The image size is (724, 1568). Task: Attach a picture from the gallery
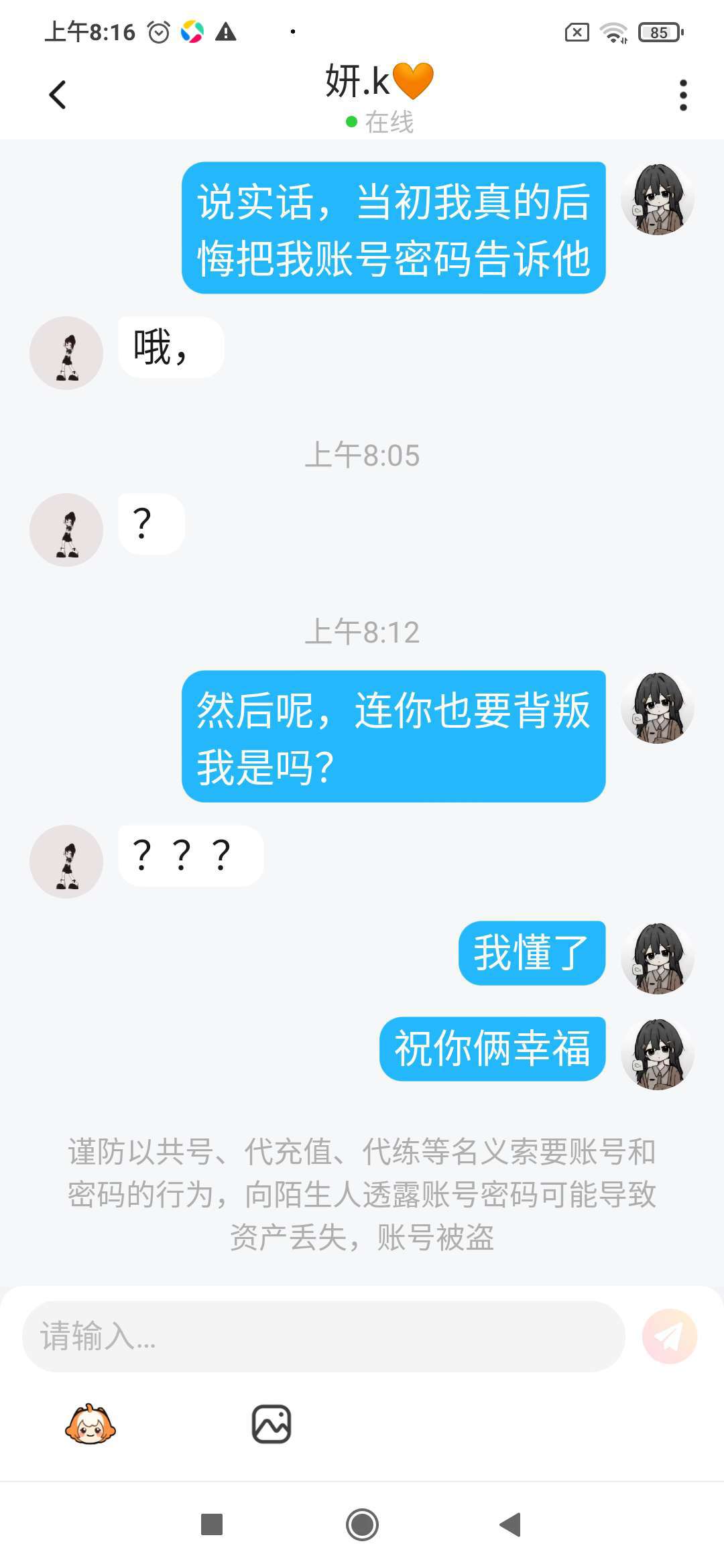271,1424
